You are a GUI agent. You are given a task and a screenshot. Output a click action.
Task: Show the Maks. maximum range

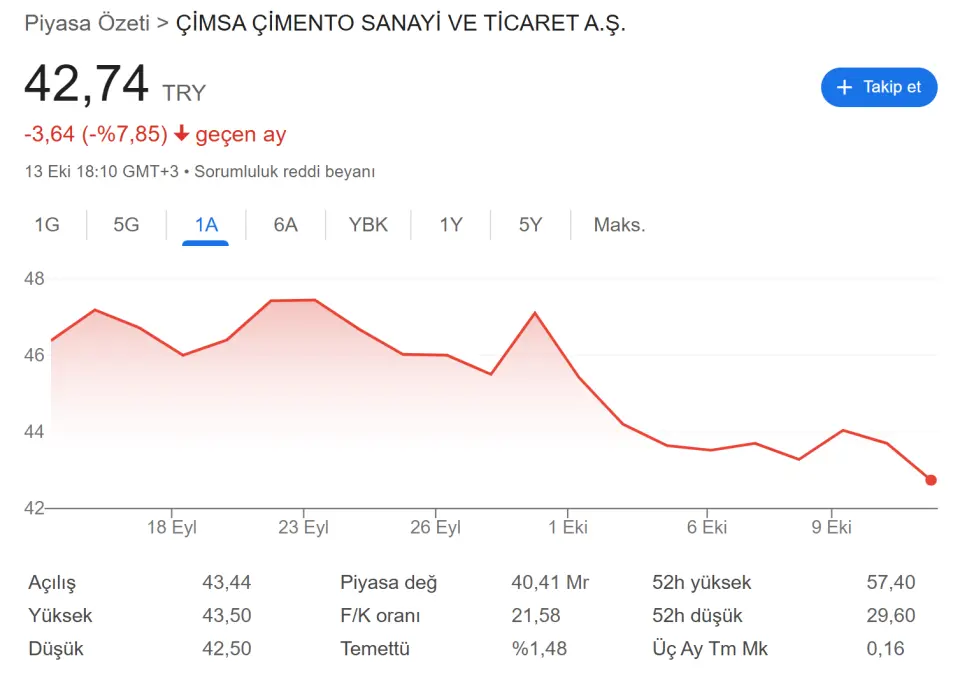coord(619,225)
